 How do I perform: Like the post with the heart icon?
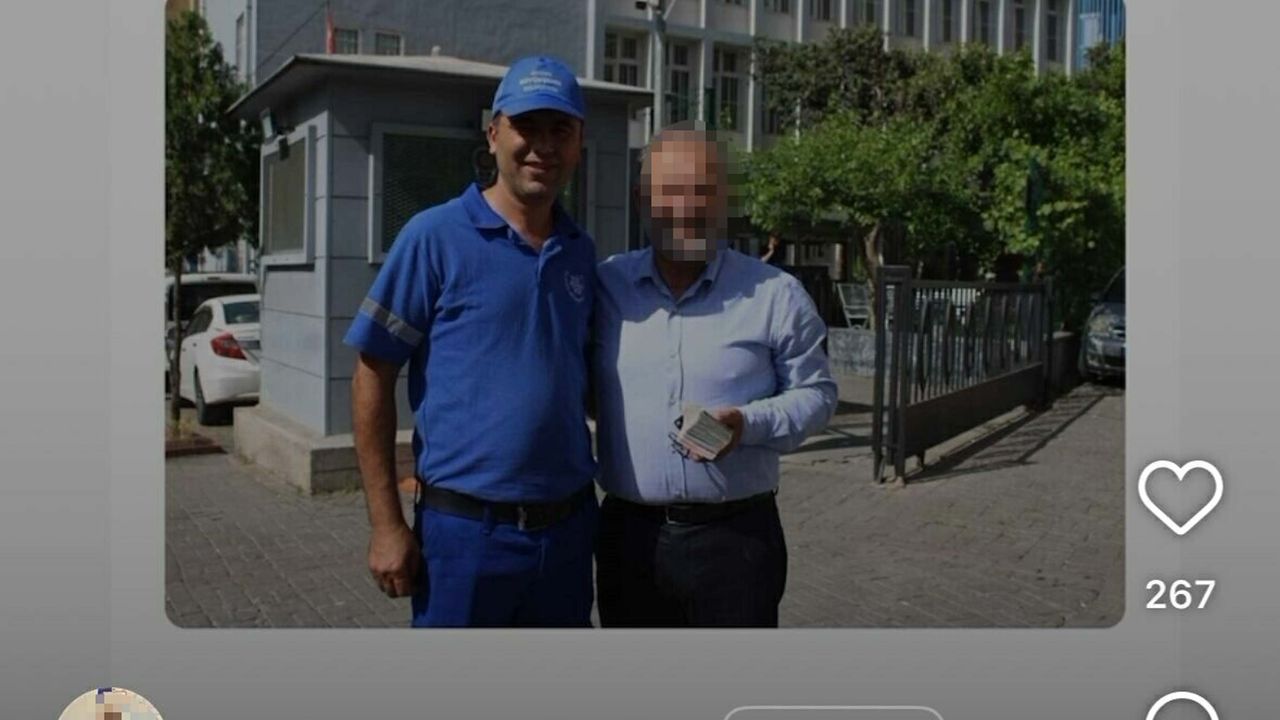(x=1180, y=496)
